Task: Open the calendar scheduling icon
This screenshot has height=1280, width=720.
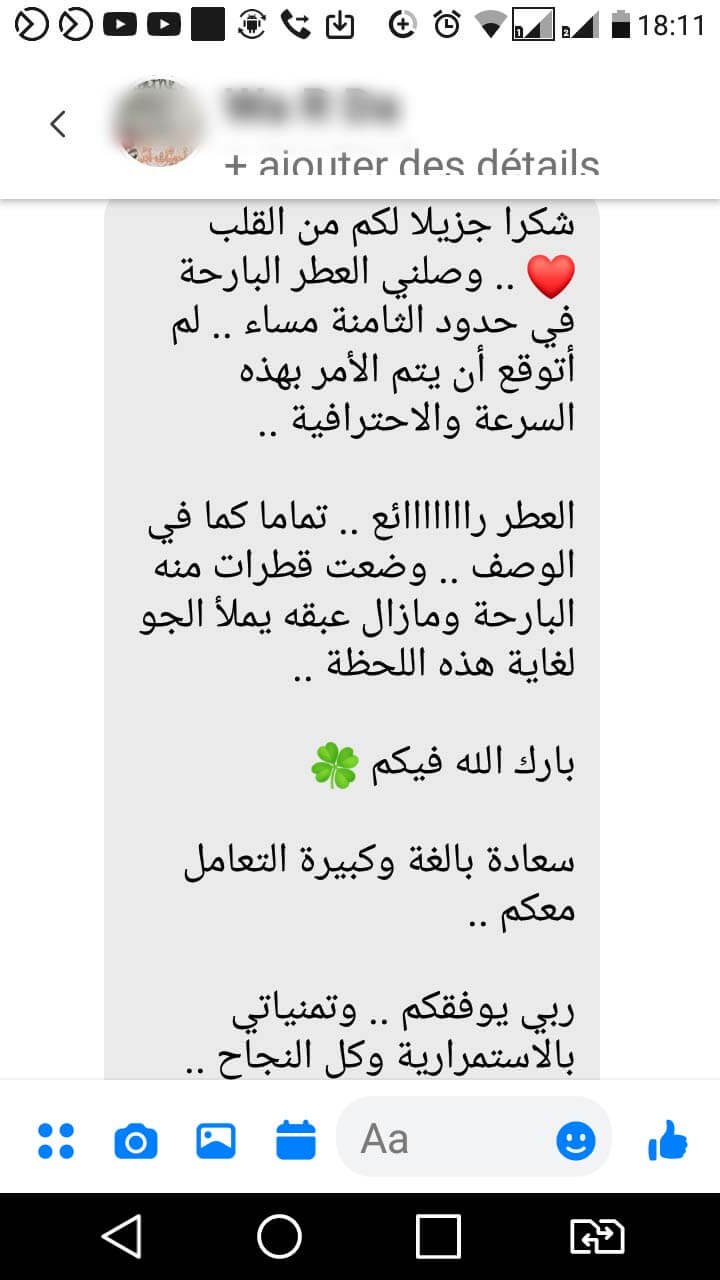Action: pyautogui.click(x=296, y=1140)
